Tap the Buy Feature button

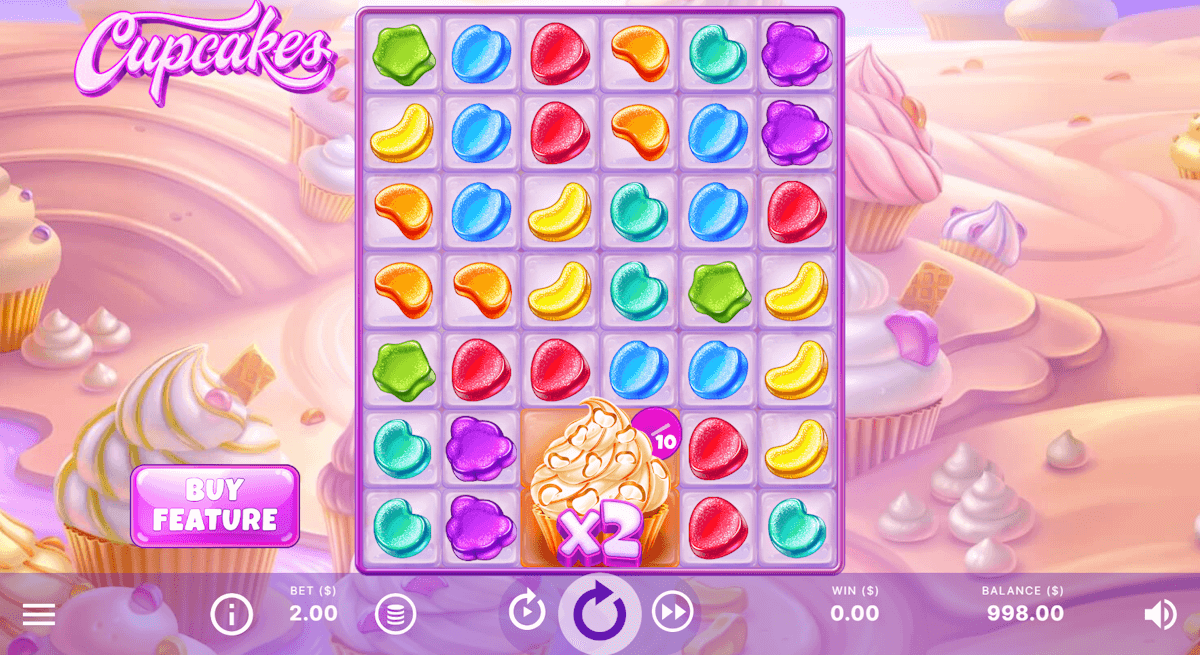(215, 505)
